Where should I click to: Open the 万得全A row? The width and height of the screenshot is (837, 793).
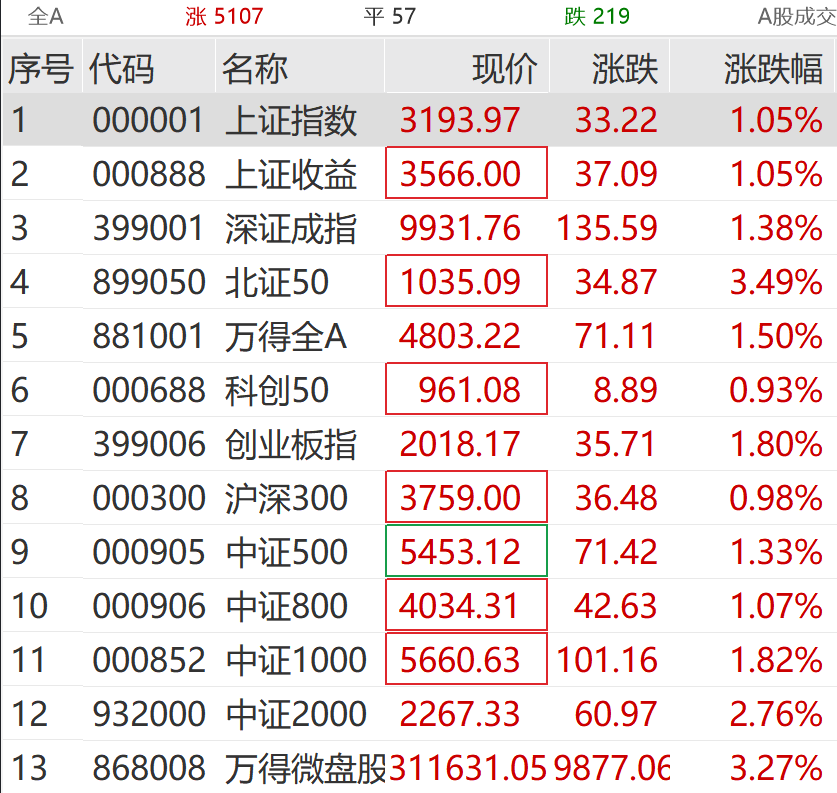click(286, 337)
